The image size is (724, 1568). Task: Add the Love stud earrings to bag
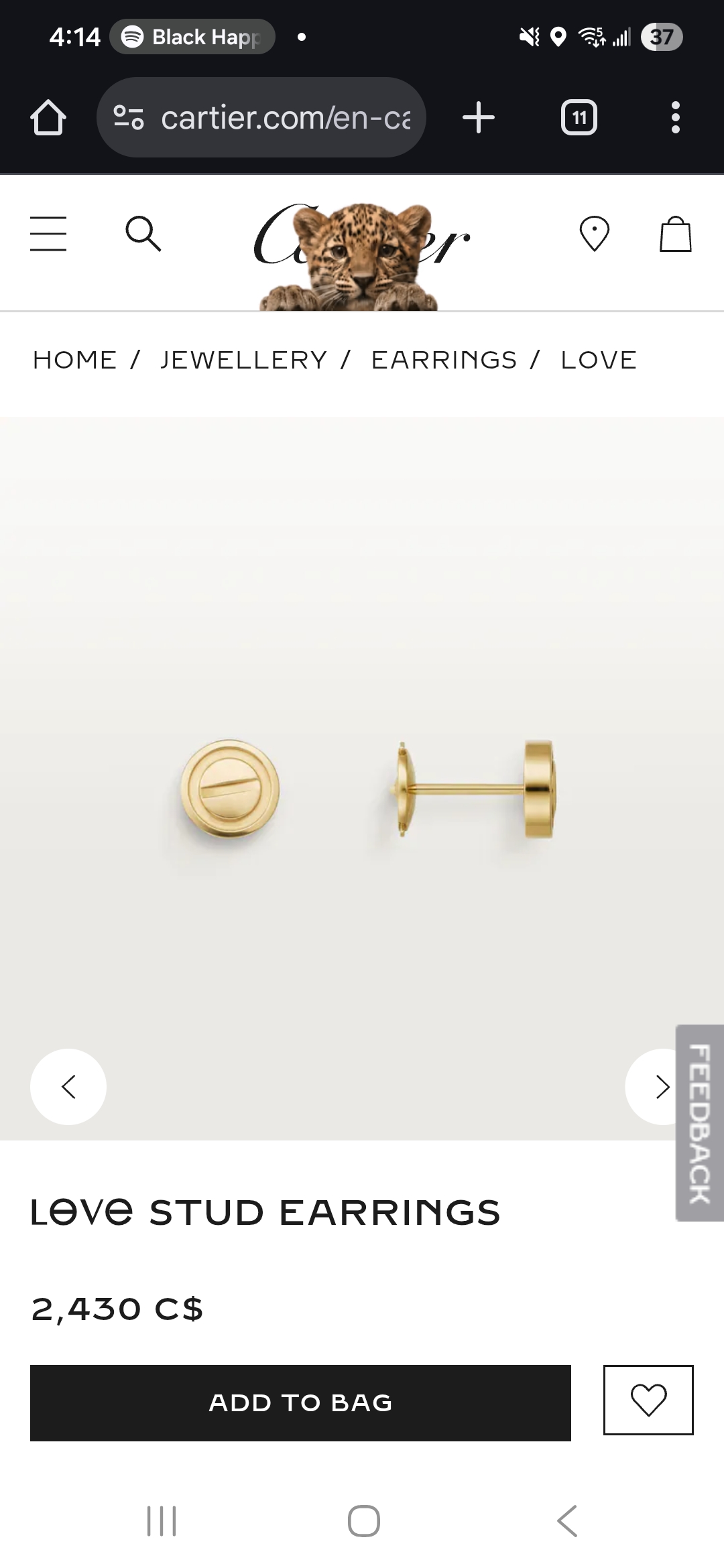300,1402
